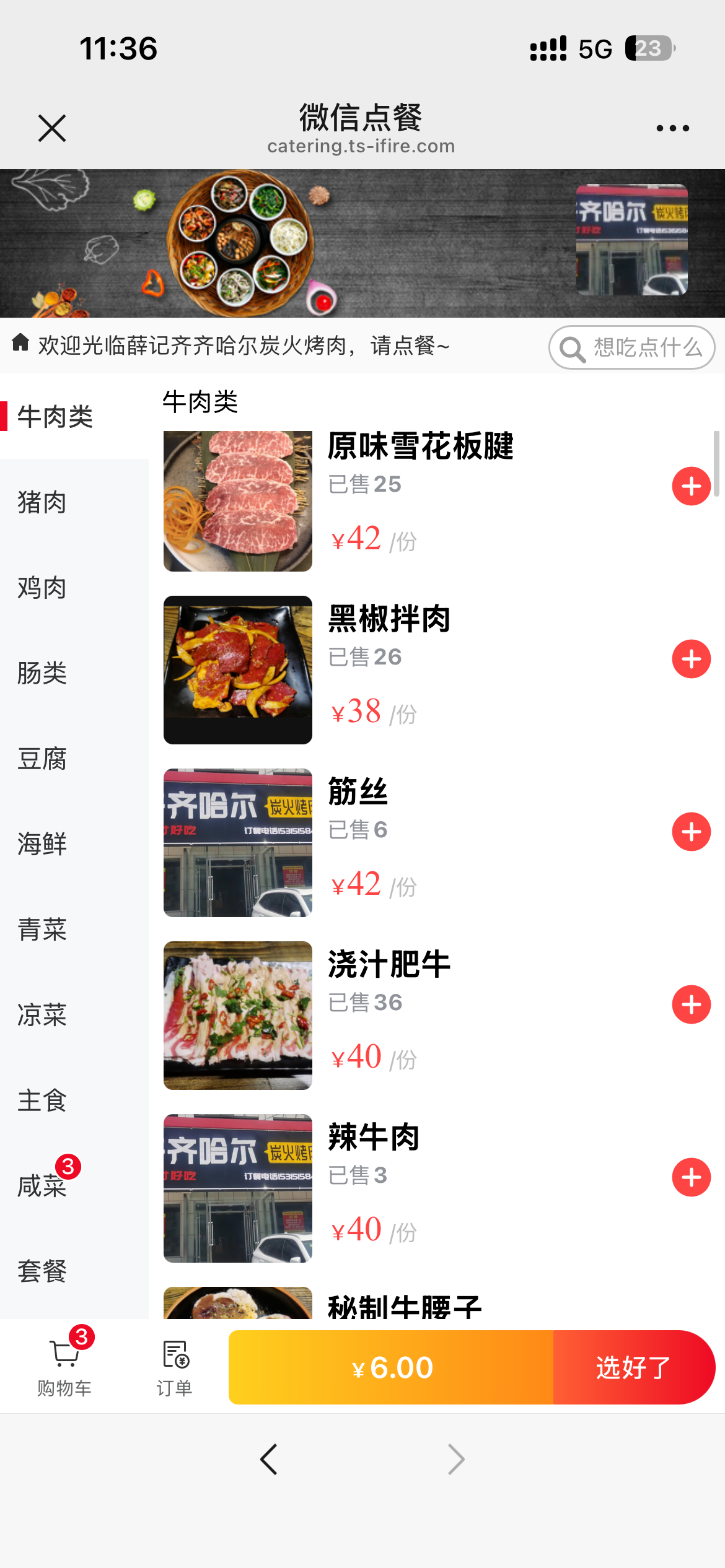Add 浇汁肥牛 to the cart

tap(691, 1004)
